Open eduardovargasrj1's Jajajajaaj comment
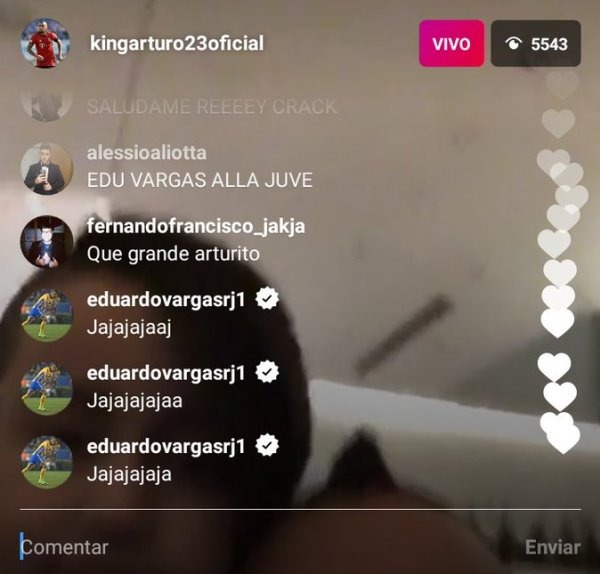The width and height of the screenshot is (600, 574). 124,327
